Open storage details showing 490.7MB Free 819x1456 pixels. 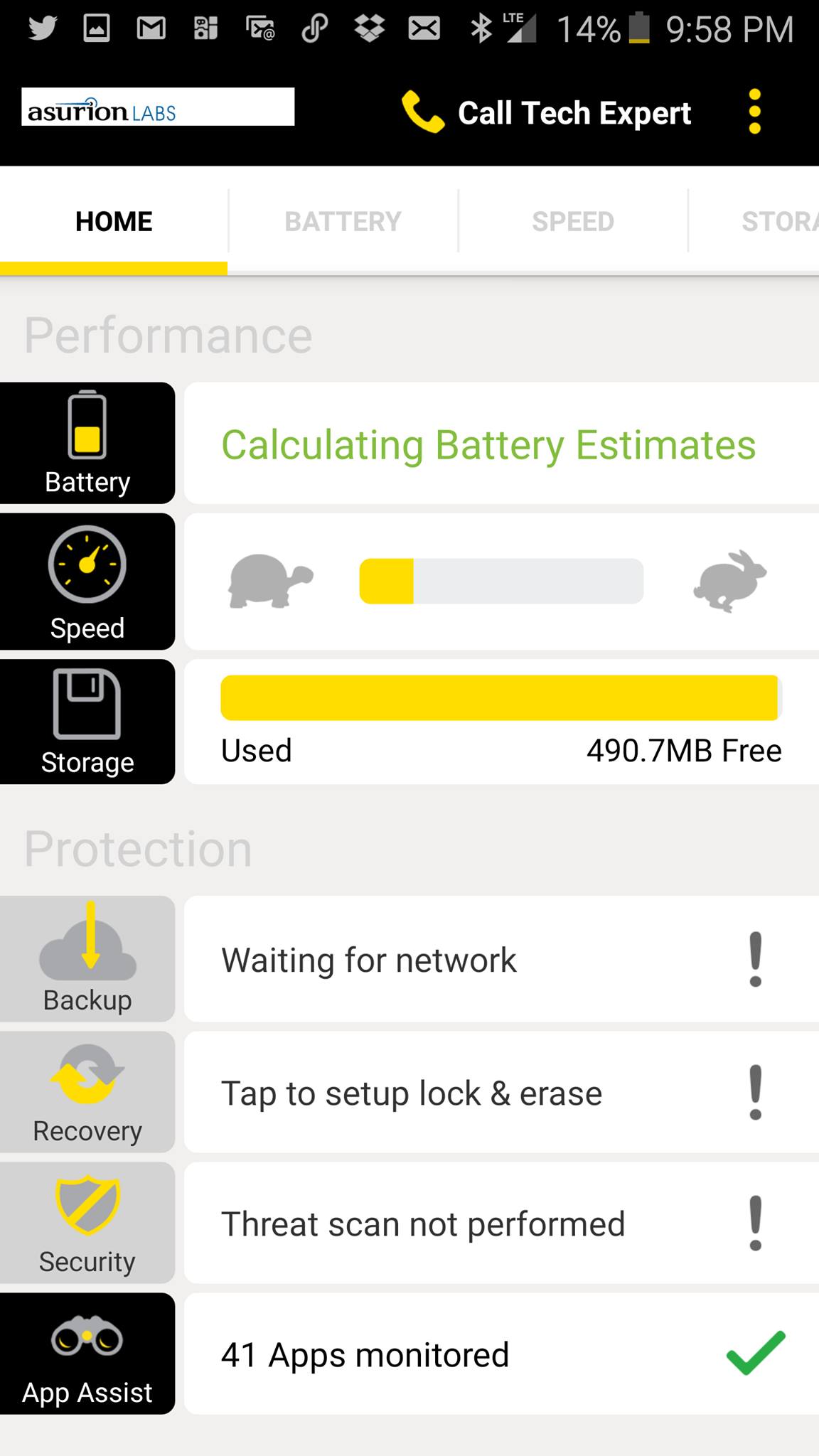(x=501, y=722)
